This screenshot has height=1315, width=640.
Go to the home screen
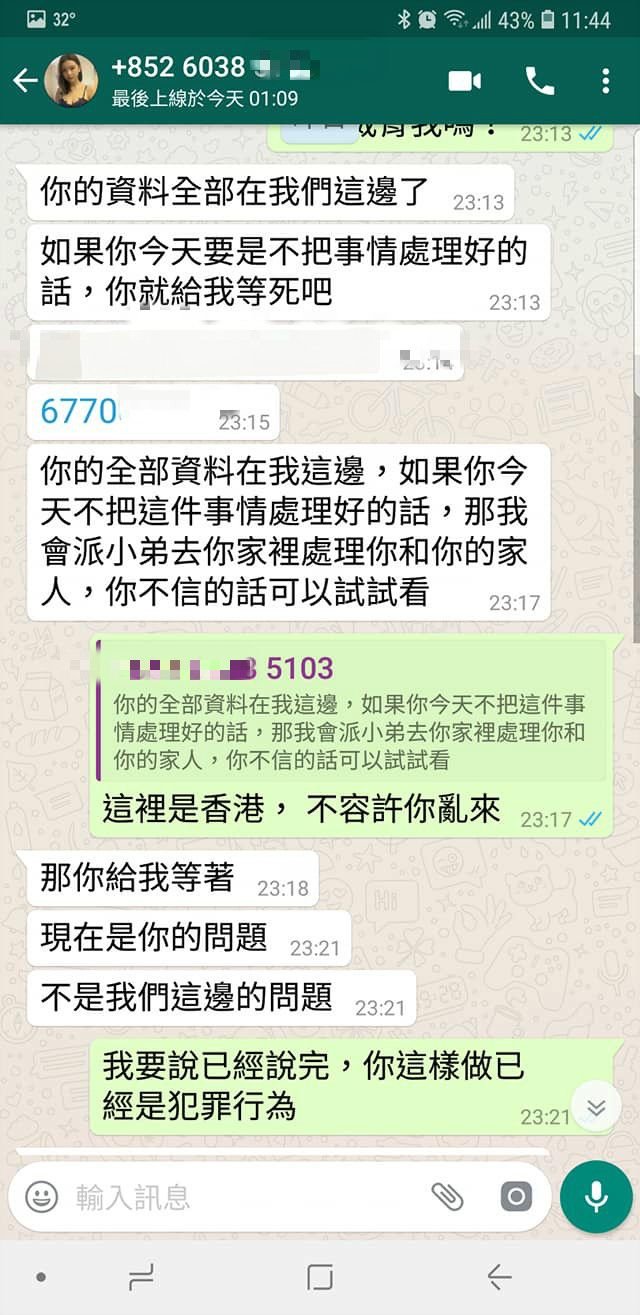[320, 1277]
